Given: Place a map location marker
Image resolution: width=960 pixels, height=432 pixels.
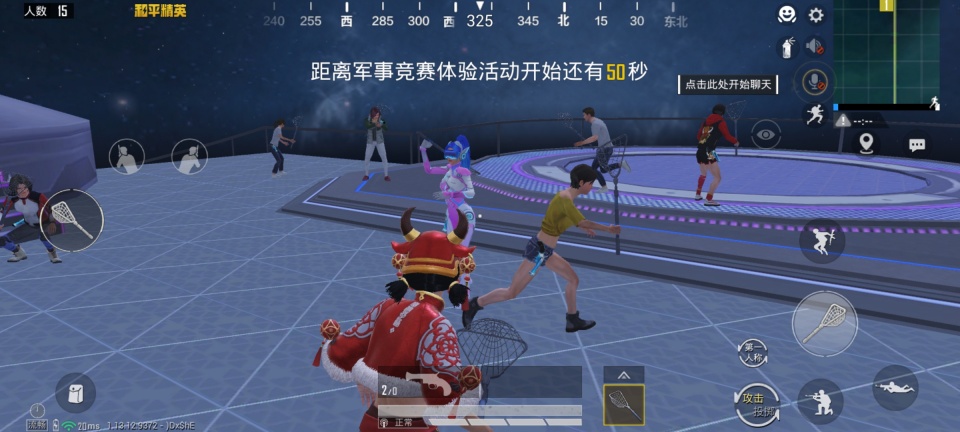Looking at the screenshot, I should (866, 144).
